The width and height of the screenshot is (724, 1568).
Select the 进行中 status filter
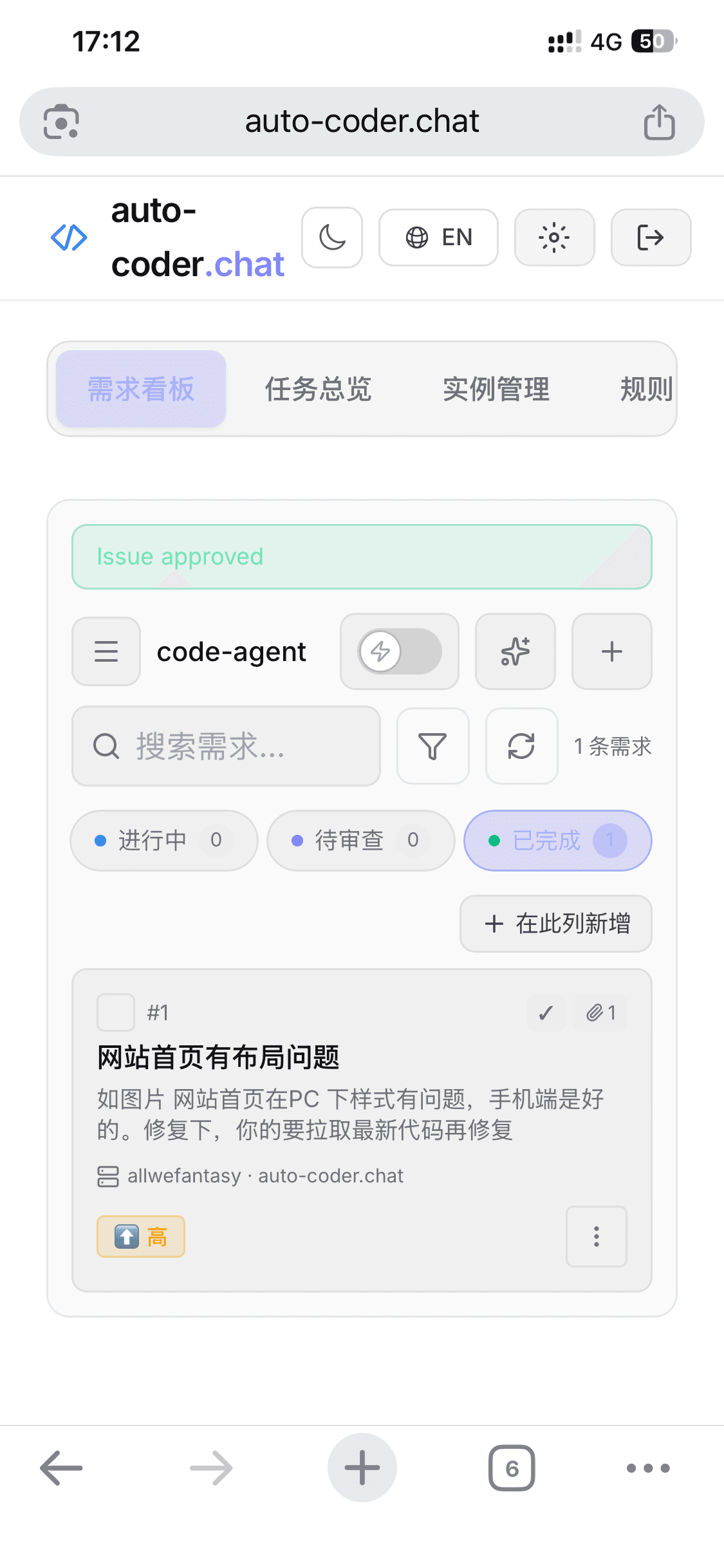(x=163, y=841)
